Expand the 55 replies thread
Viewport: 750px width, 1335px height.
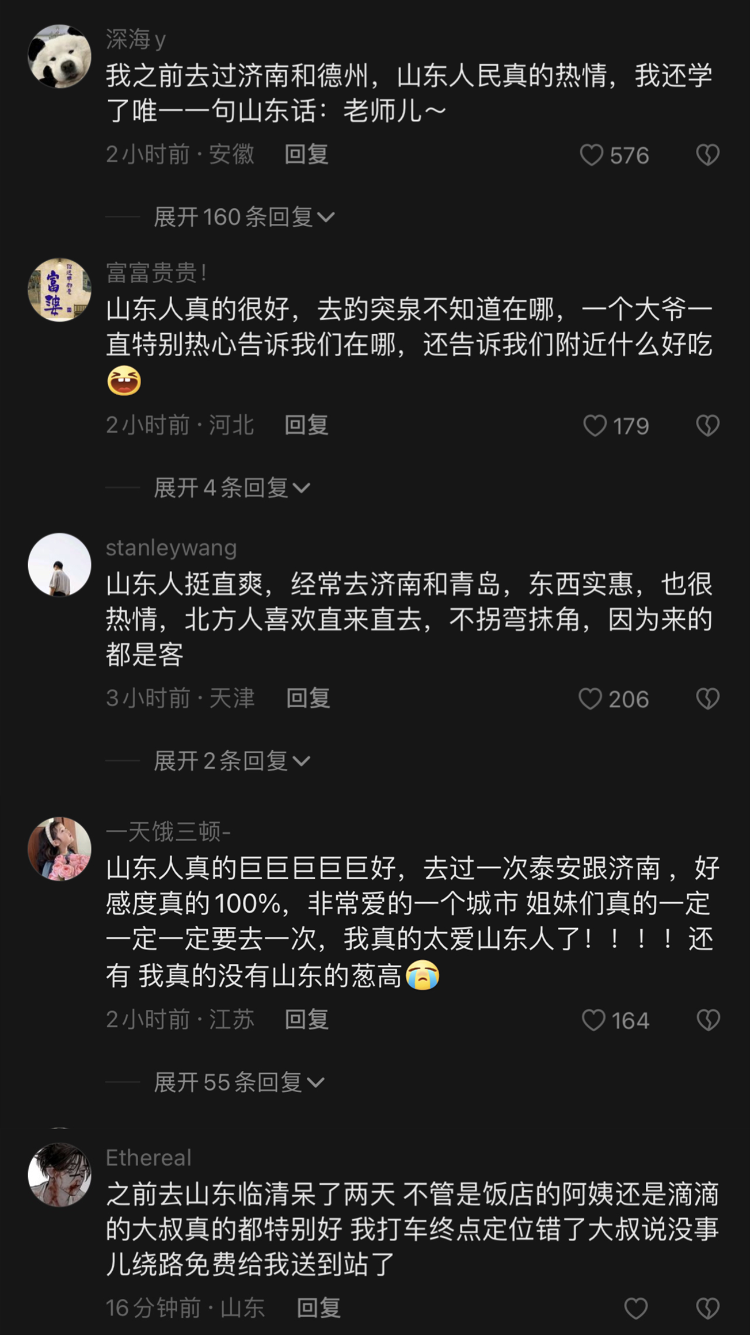(239, 1082)
